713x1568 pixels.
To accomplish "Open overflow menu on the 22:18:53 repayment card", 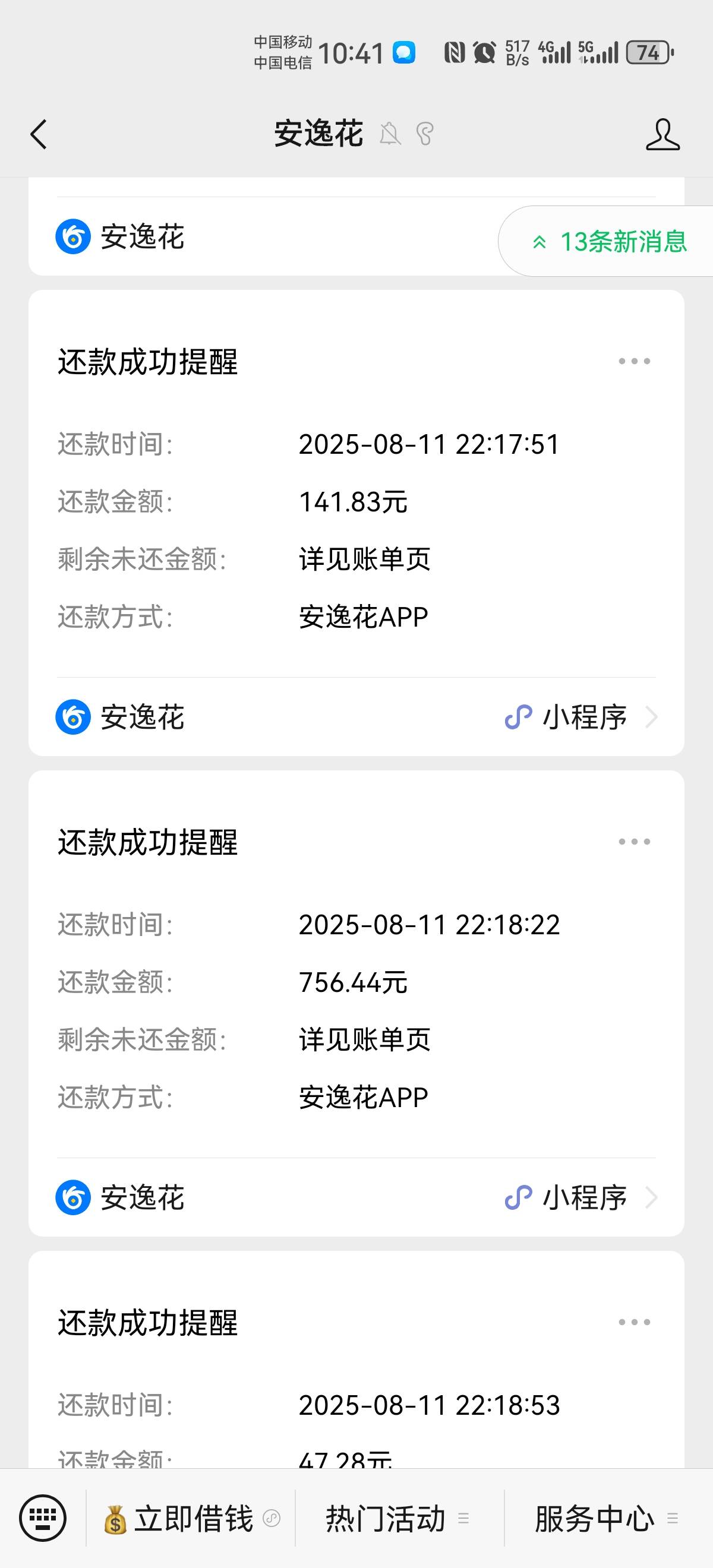I will pyautogui.click(x=634, y=1322).
